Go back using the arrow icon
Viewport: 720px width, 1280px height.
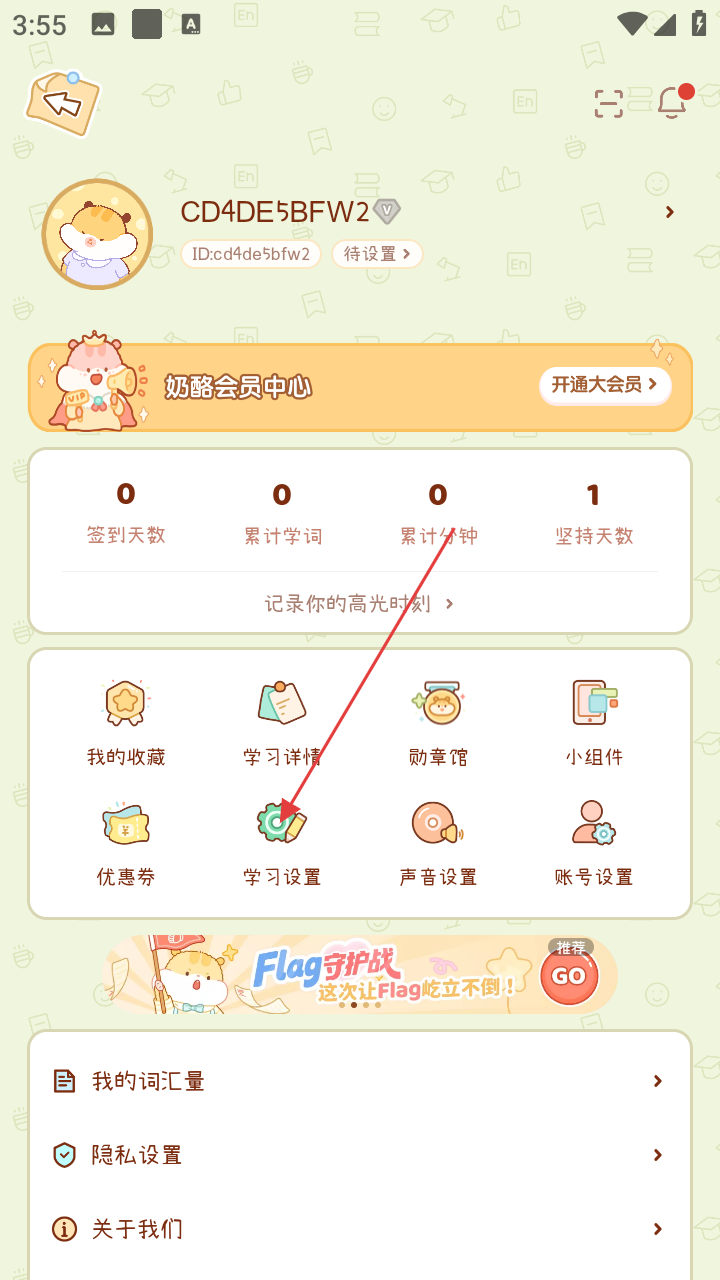click(62, 102)
